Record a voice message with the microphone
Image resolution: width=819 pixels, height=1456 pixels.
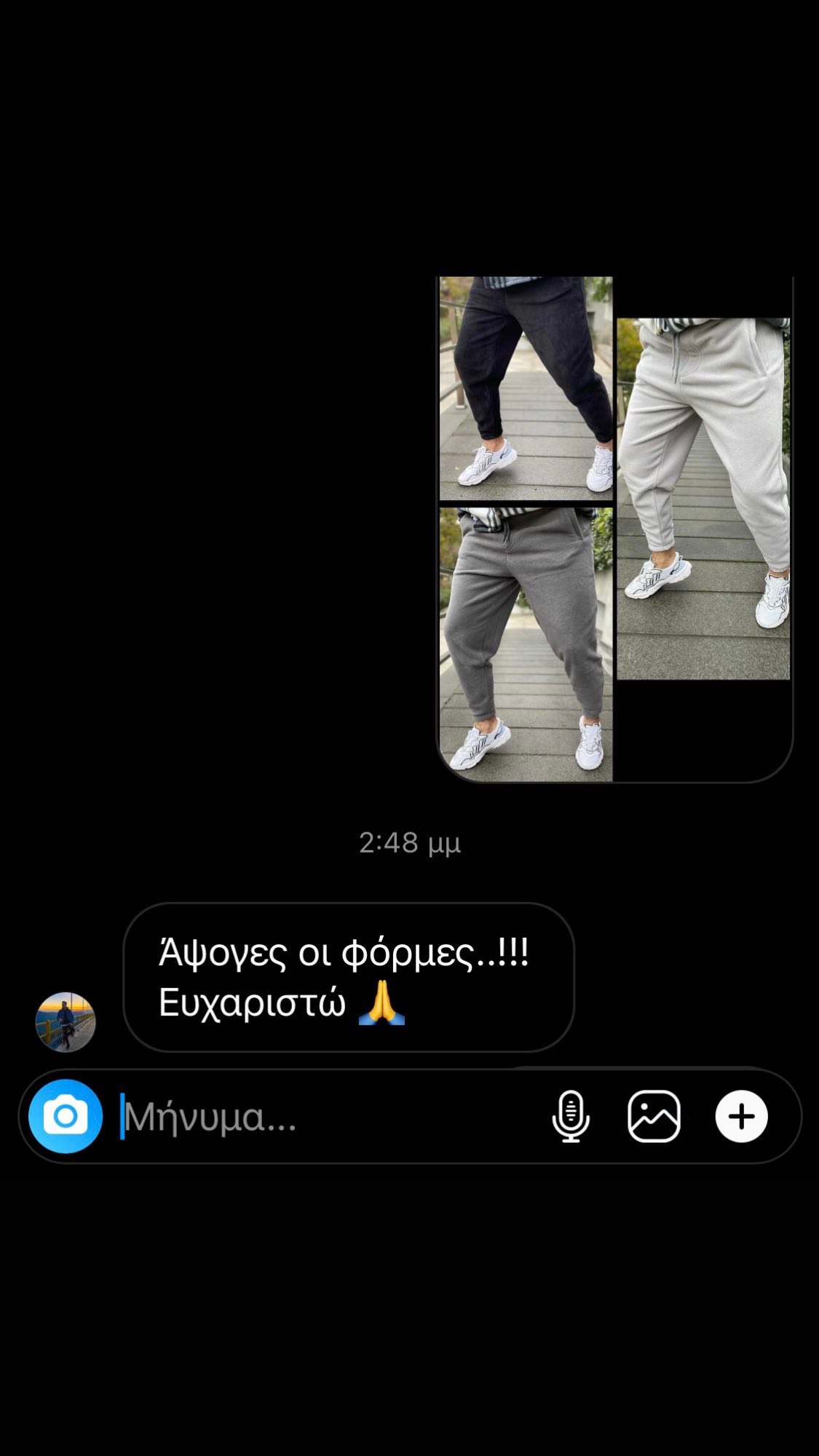point(571,1116)
